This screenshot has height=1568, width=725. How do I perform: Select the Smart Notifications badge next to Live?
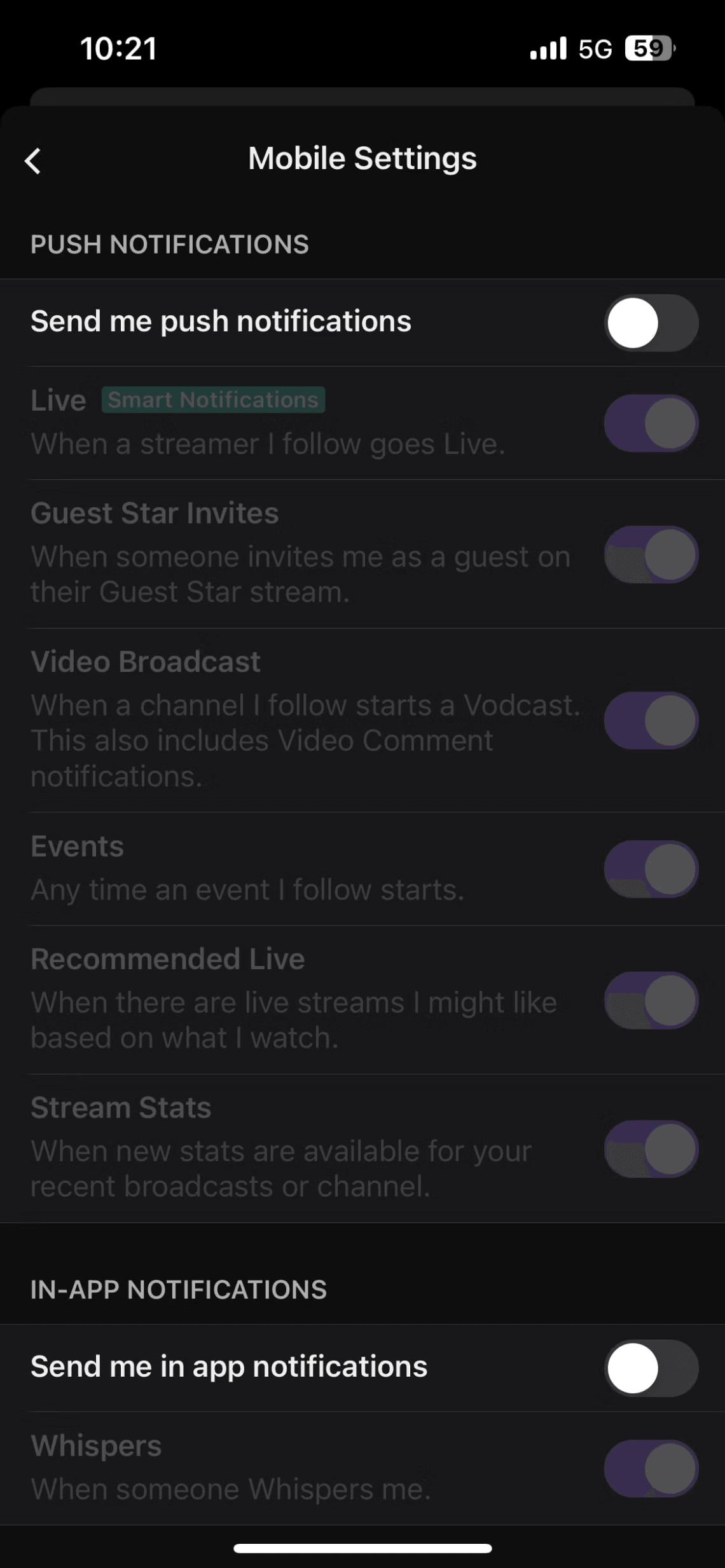click(213, 400)
